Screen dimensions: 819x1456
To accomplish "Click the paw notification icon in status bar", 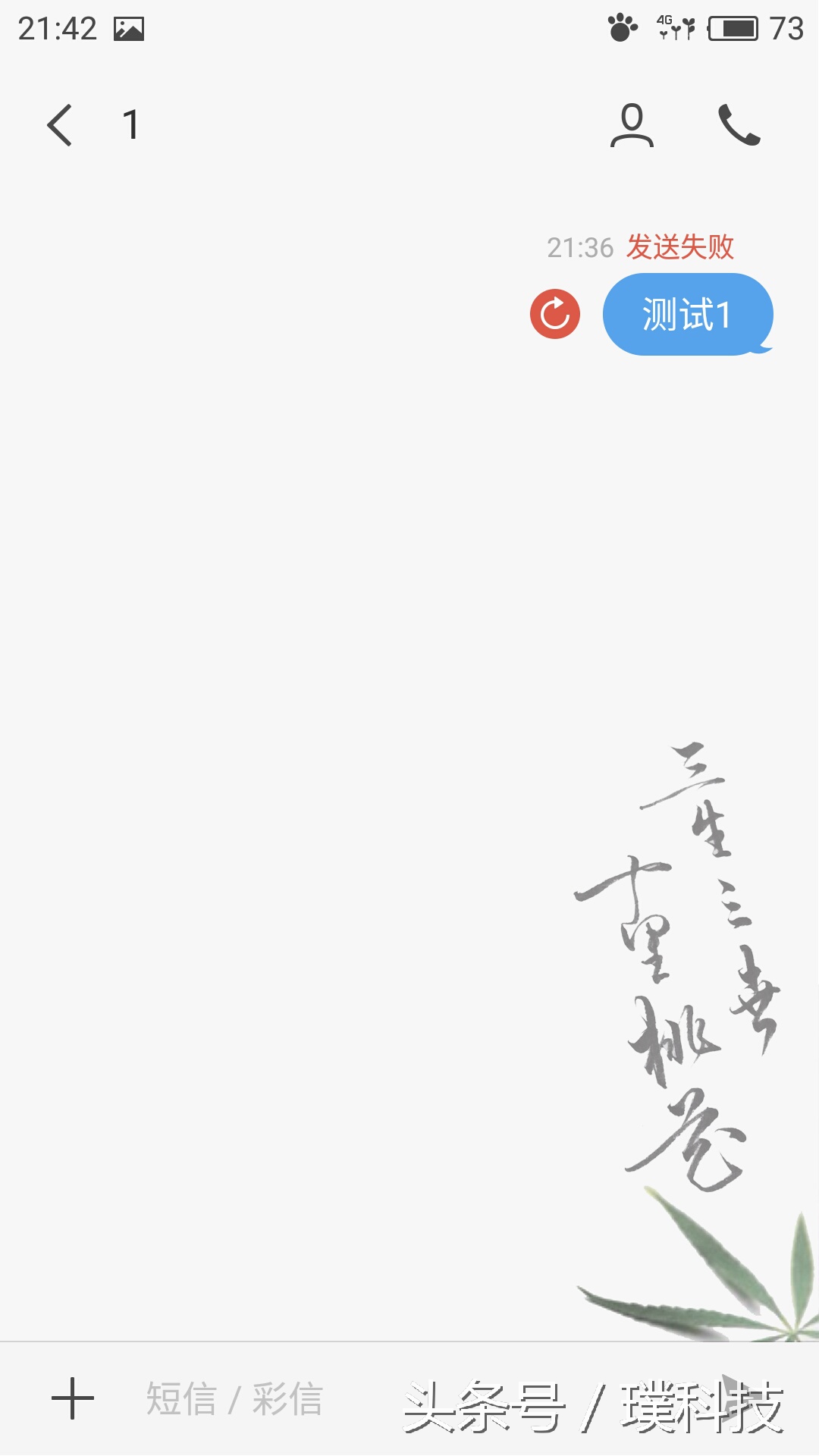I will click(622, 26).
